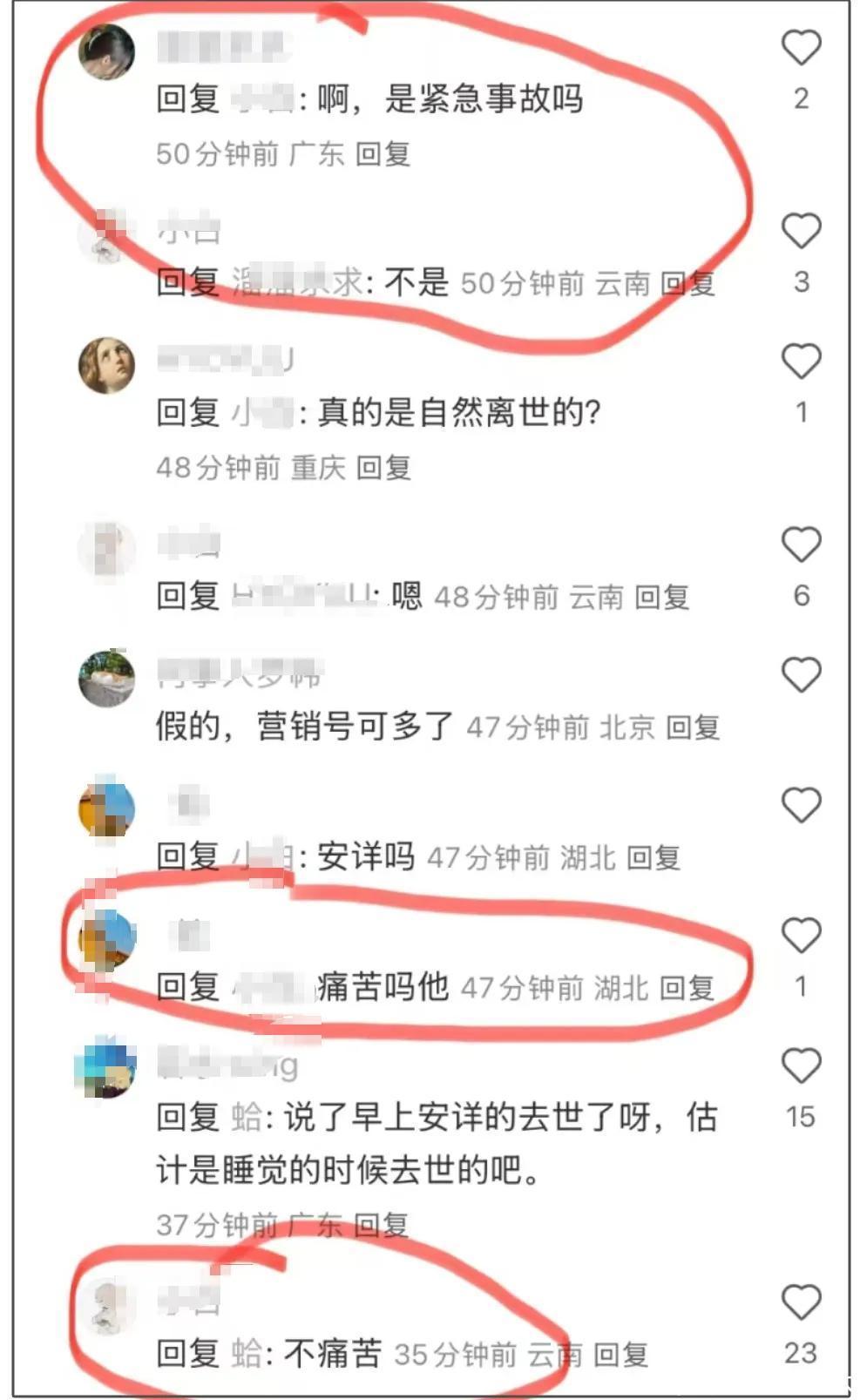Open avatar of "啊,是紧急事故吗" commenter

[x=106, y=52]
